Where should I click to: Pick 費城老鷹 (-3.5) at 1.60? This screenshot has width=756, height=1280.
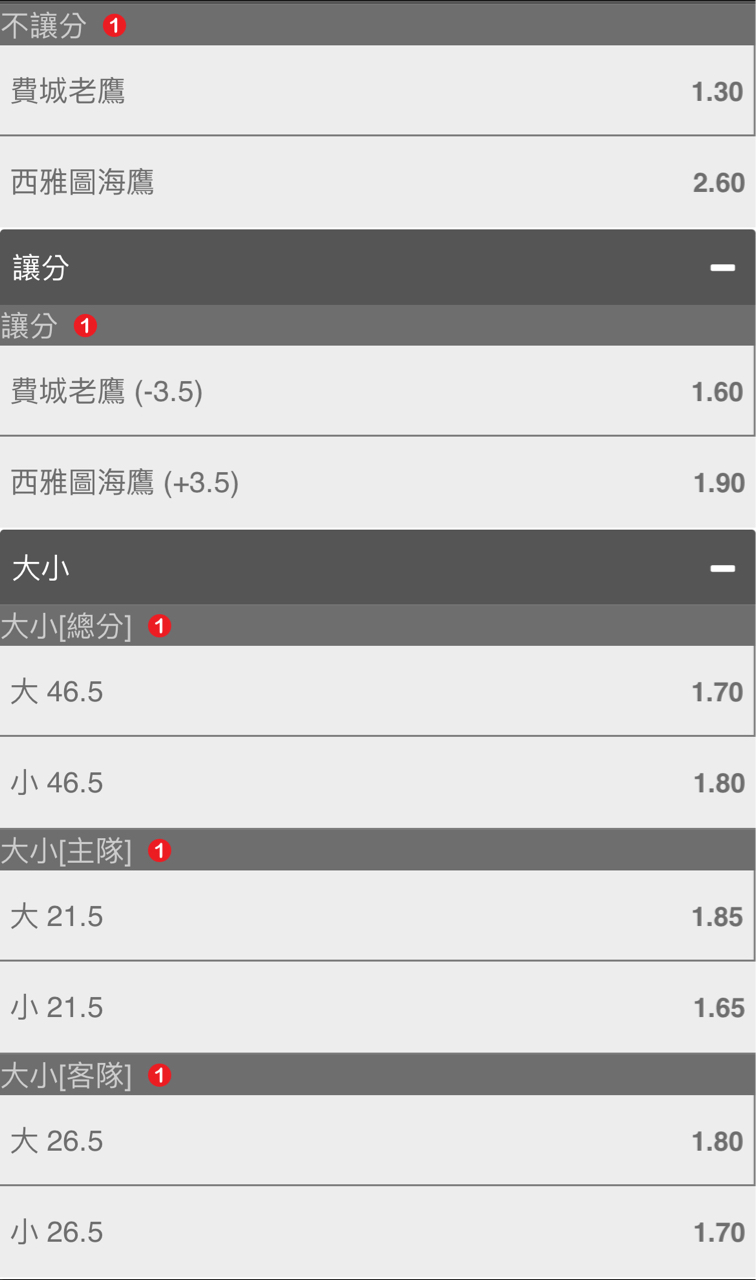377,391
